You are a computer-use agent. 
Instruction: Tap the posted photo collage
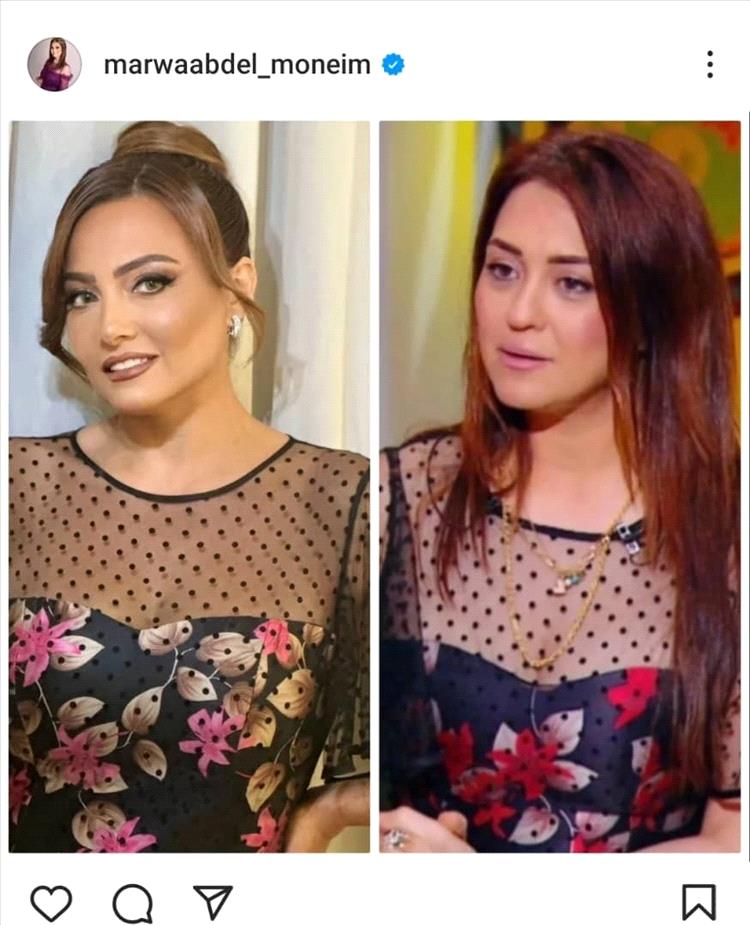375,487
